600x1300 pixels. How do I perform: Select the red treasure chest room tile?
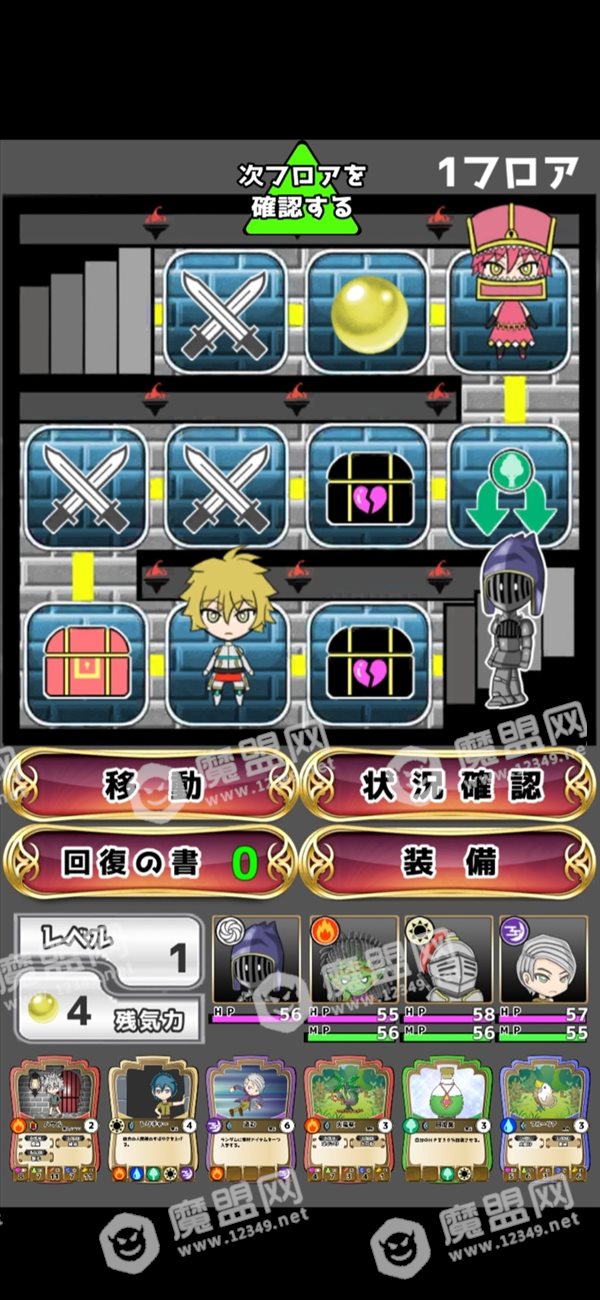click(x=84, y=663)
